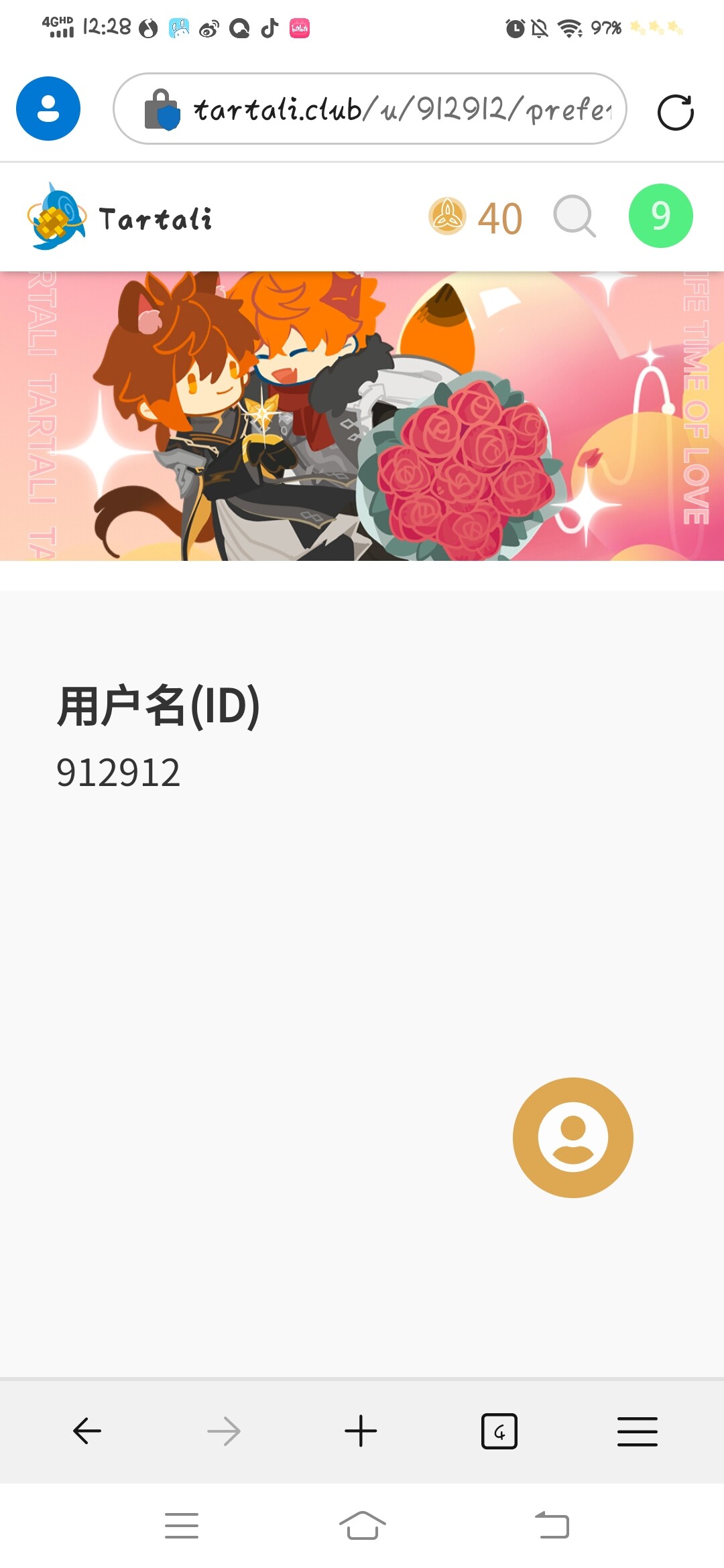Go to the phone home screen
724x1568 pixels.
[x=363, y=1526]
